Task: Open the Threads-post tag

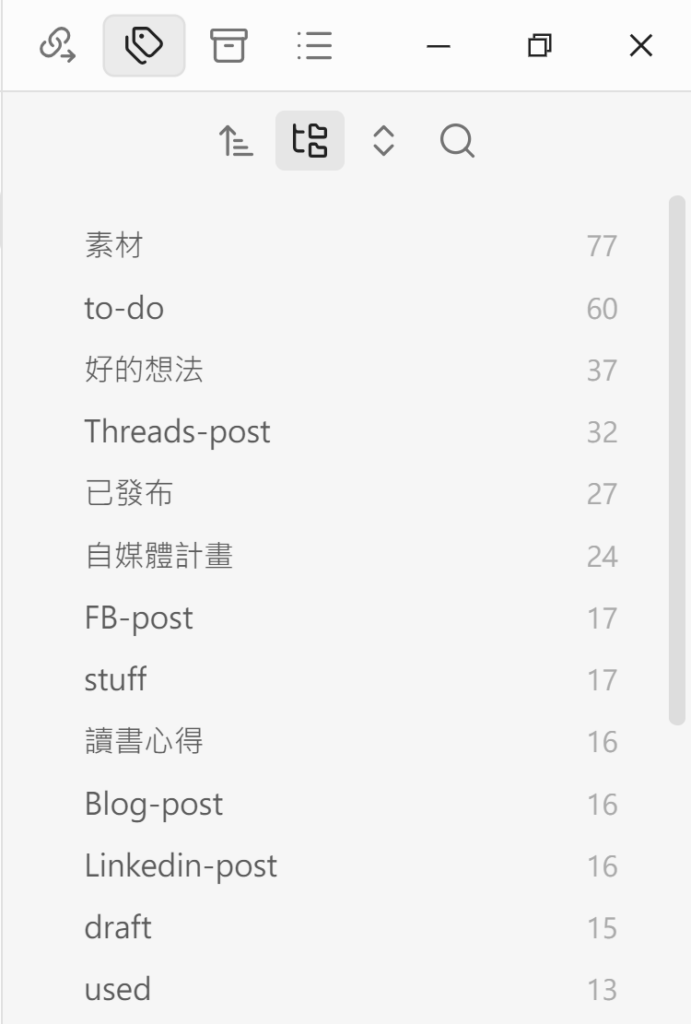Action: coord(177,432)
